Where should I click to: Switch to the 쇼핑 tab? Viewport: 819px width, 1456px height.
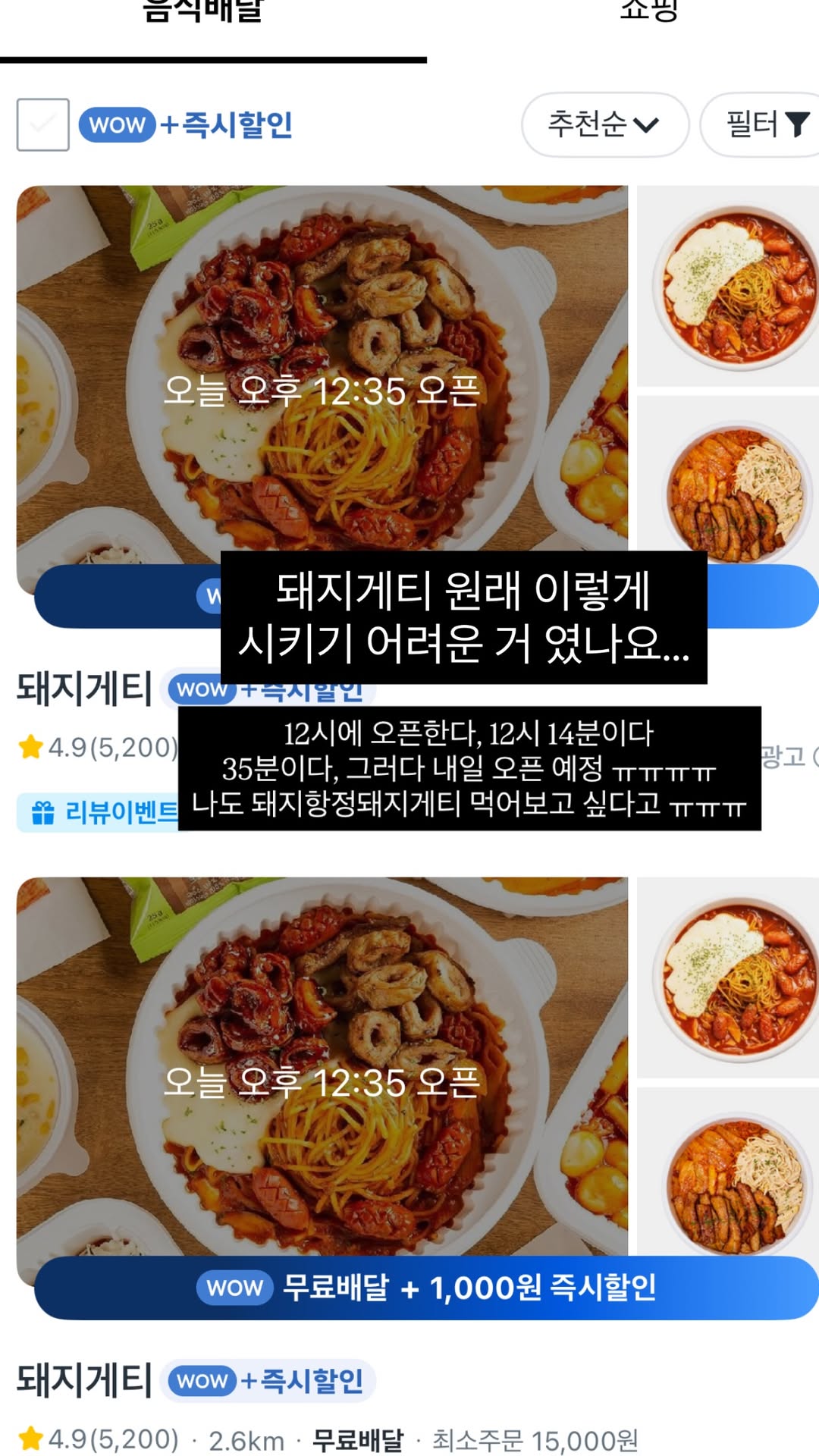[648, 12]
